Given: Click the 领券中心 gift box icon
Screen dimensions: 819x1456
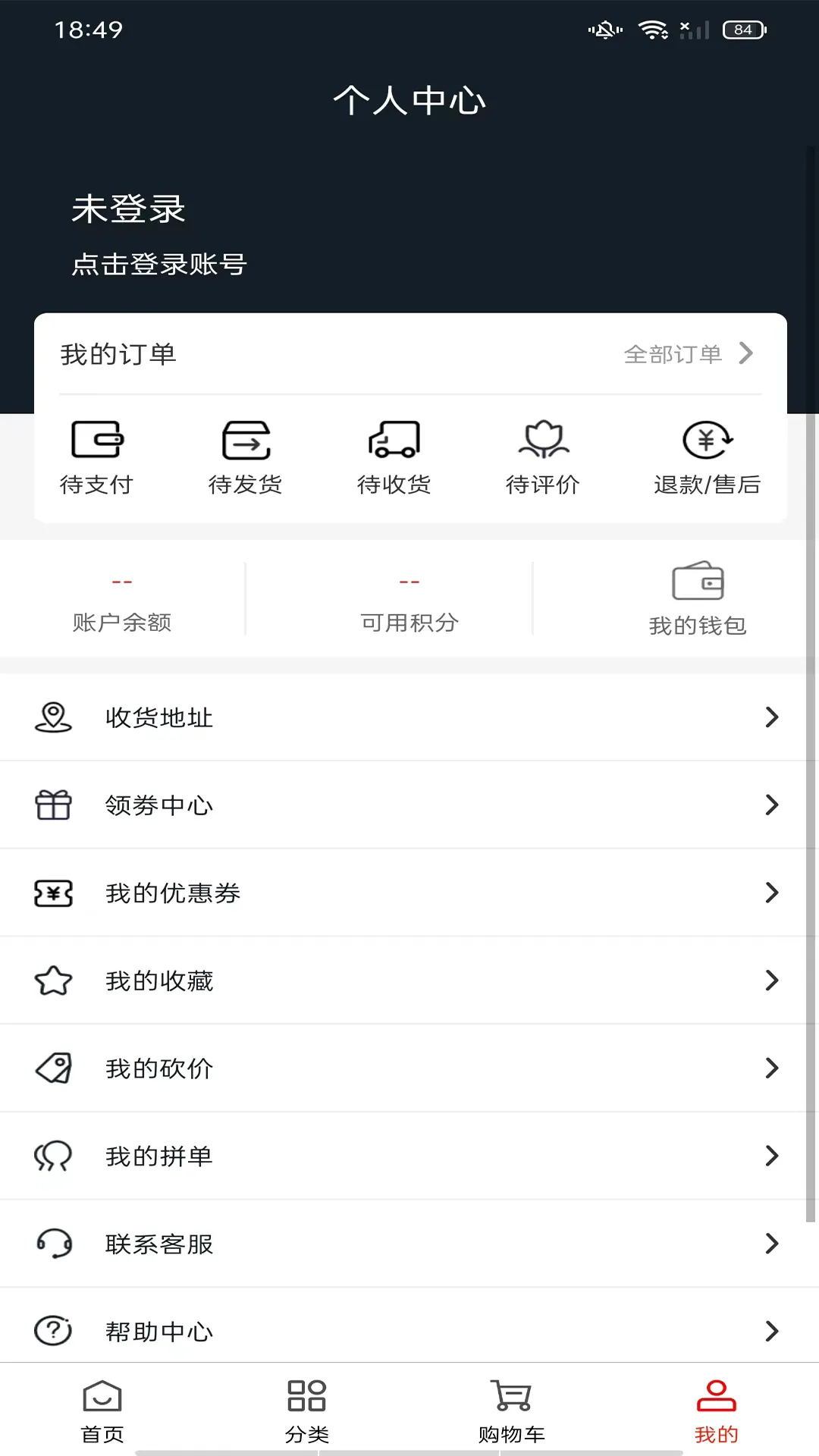Looking at the screenshot, I should point(52,805).
